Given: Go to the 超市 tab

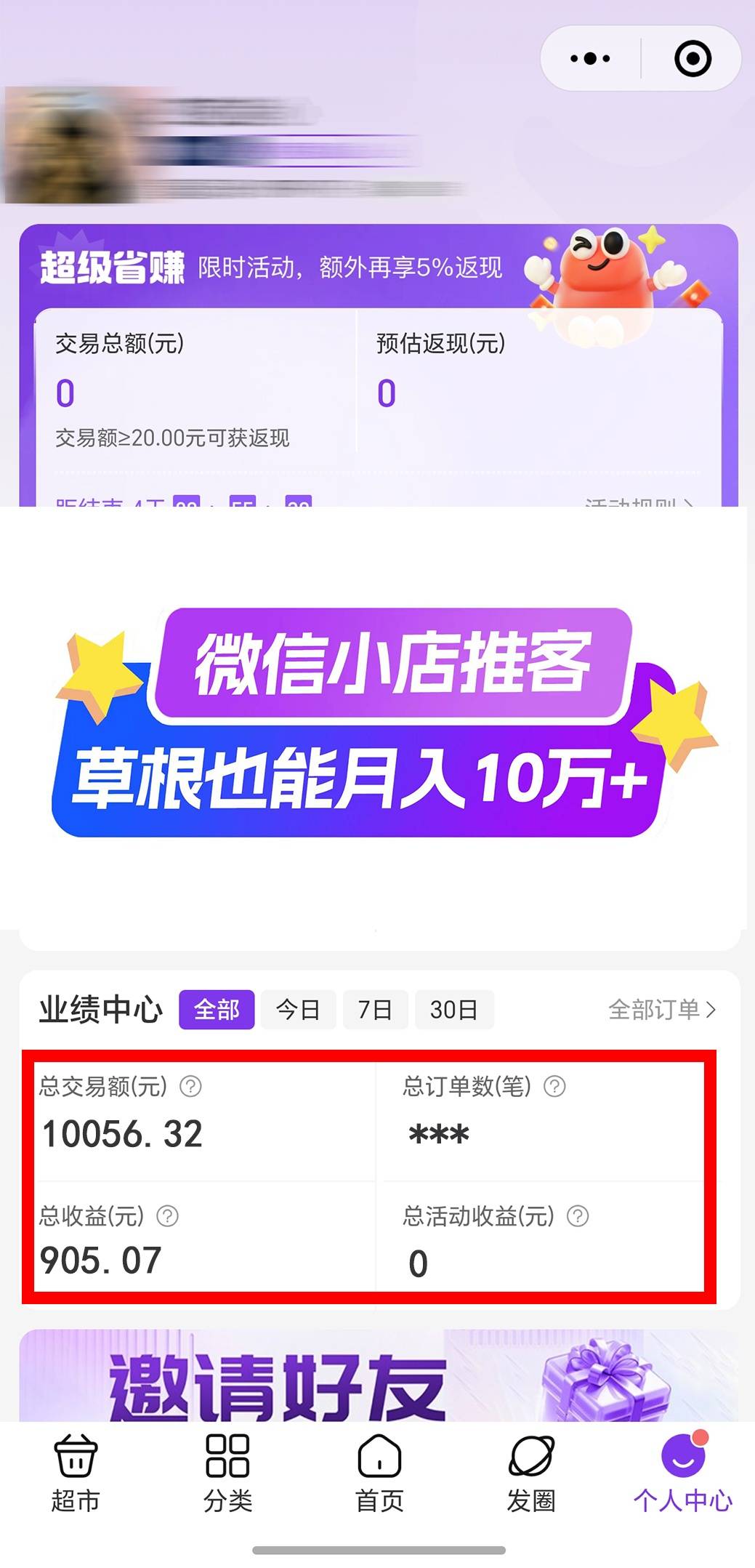Looking at the screenshot, I should (76, 1473).
